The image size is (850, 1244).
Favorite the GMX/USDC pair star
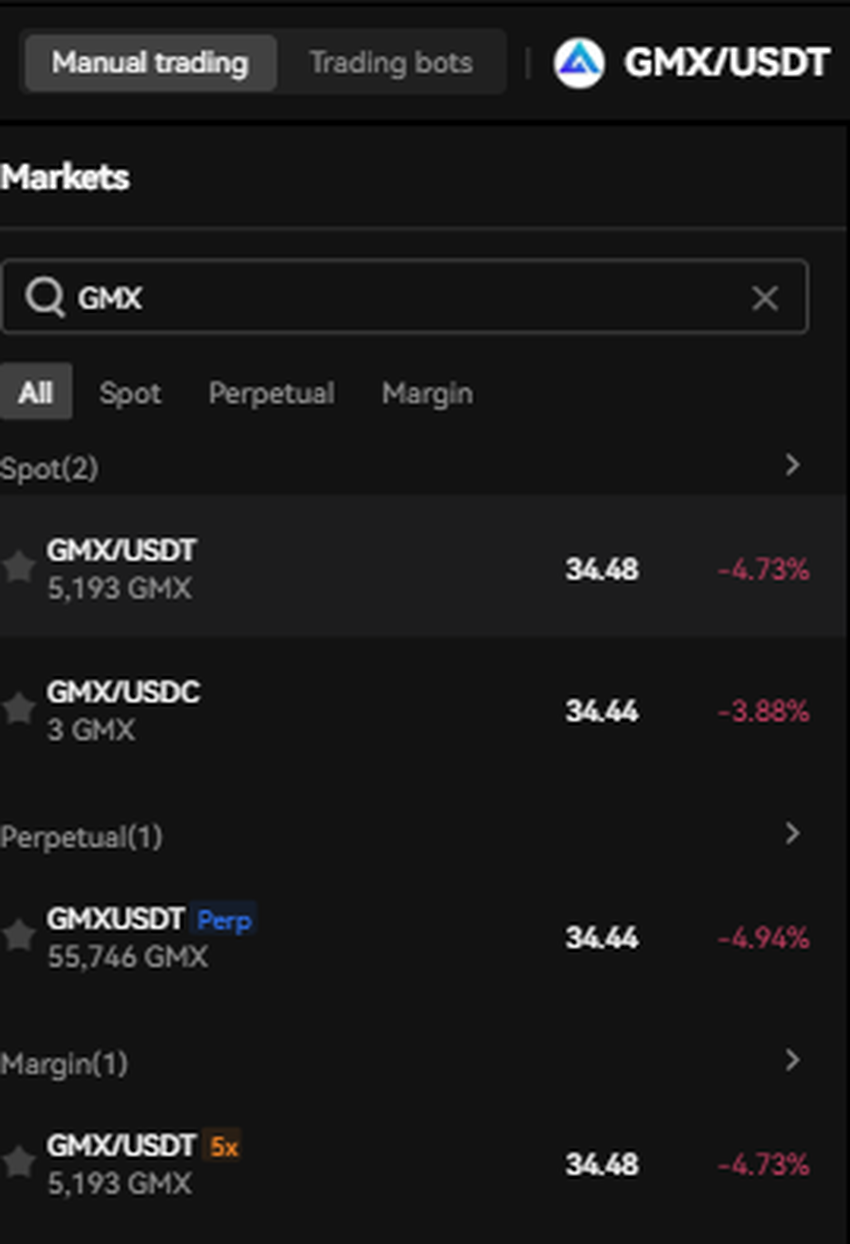point(18,709)
